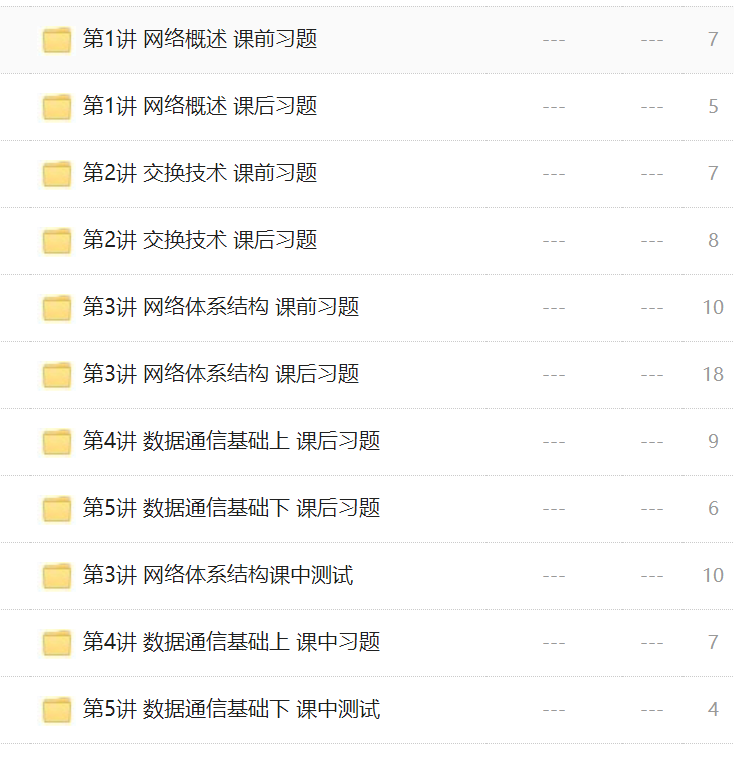
Task: Open folder 第2讲 交换技术 课前习题
Action: point(199,173)
